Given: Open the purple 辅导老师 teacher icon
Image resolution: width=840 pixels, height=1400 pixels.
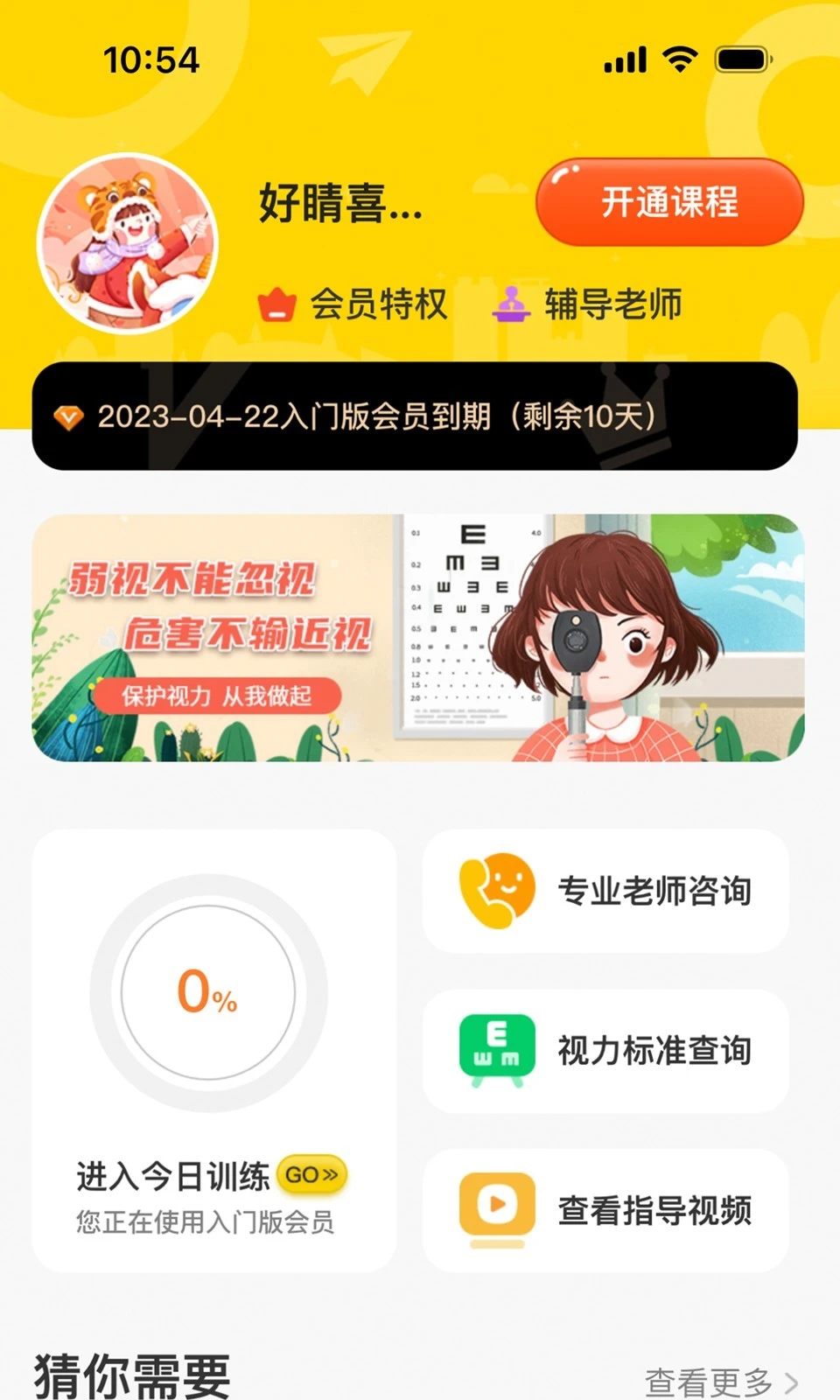Looking at the screenshot, I should [513, 305].
